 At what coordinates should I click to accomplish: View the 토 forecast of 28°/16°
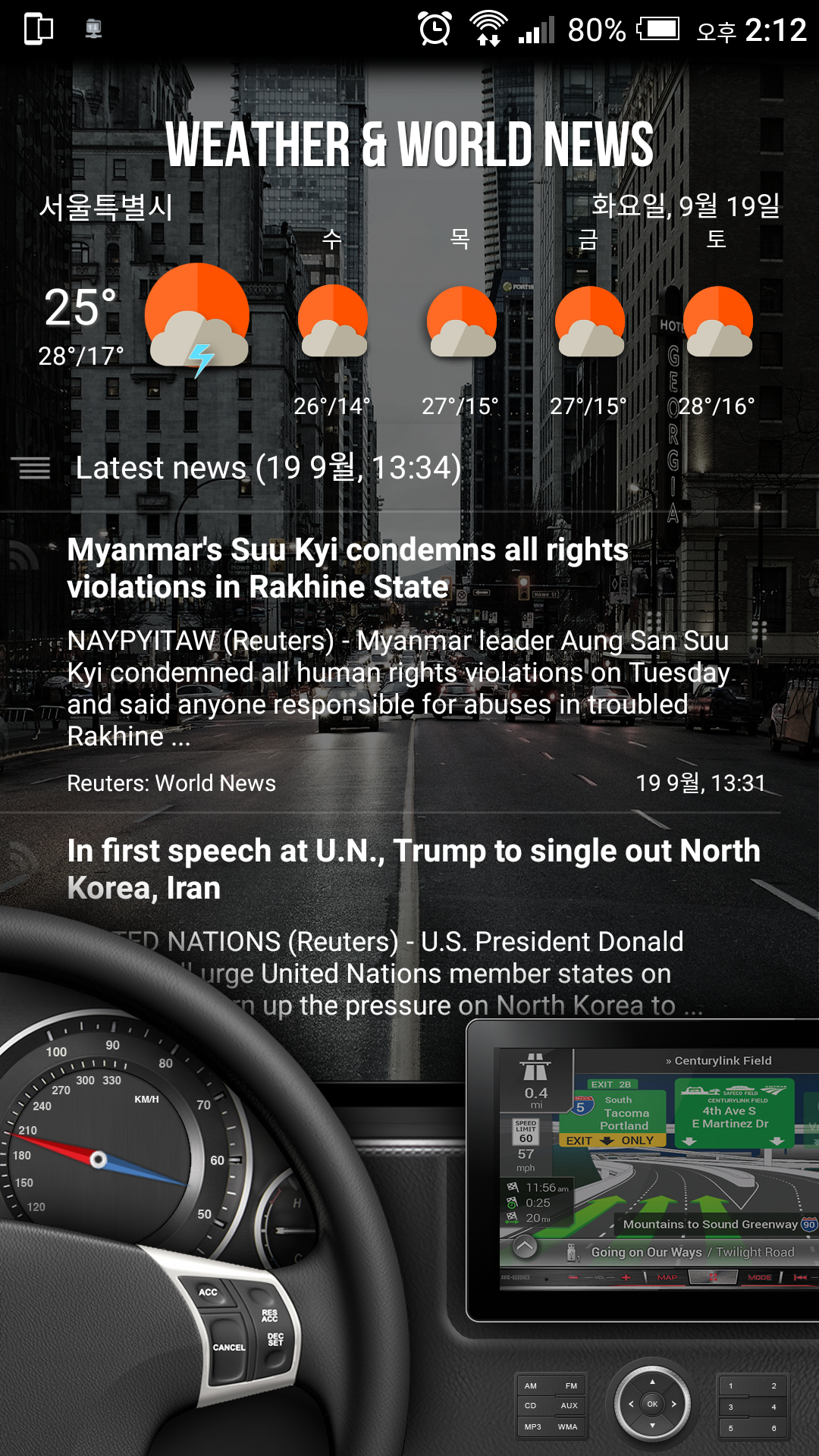717,326
